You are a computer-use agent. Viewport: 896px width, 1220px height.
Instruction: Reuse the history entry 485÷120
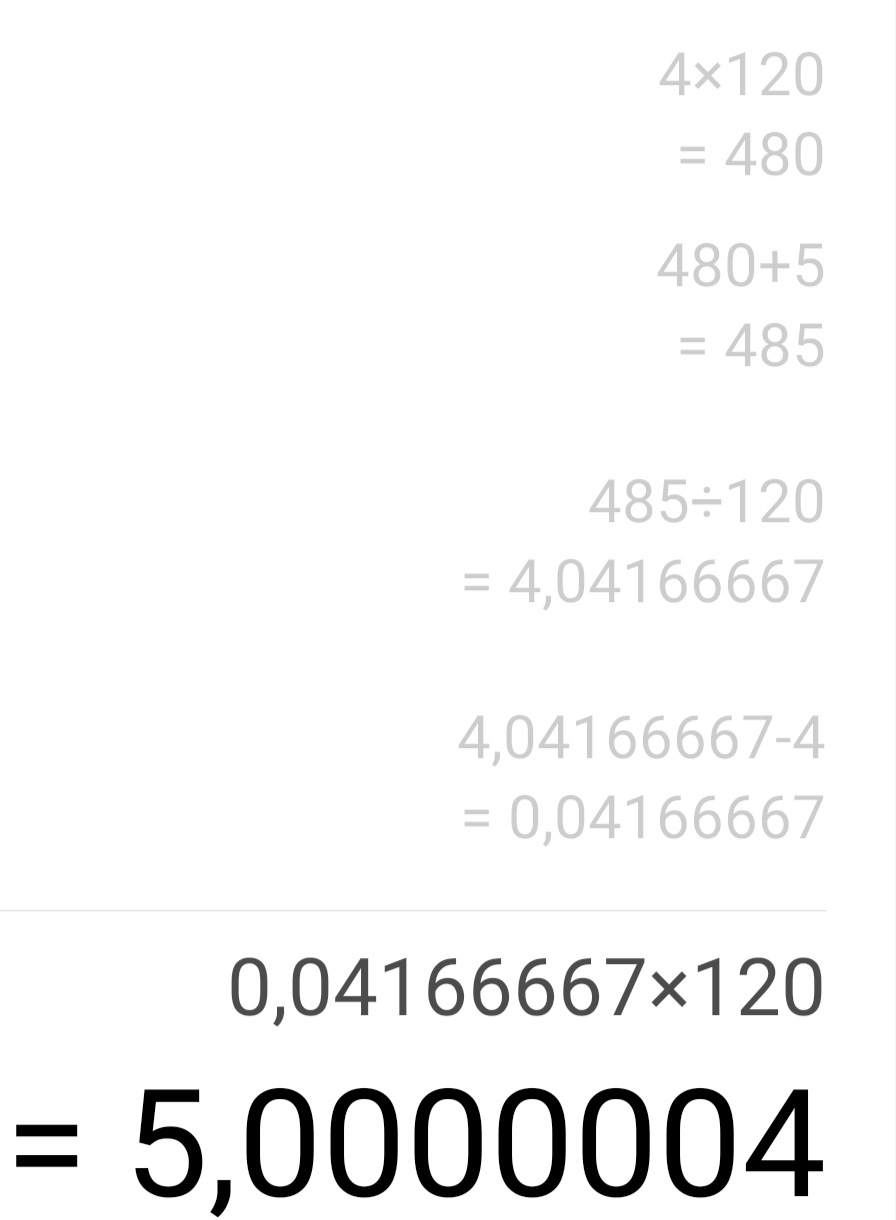(706, 502)
